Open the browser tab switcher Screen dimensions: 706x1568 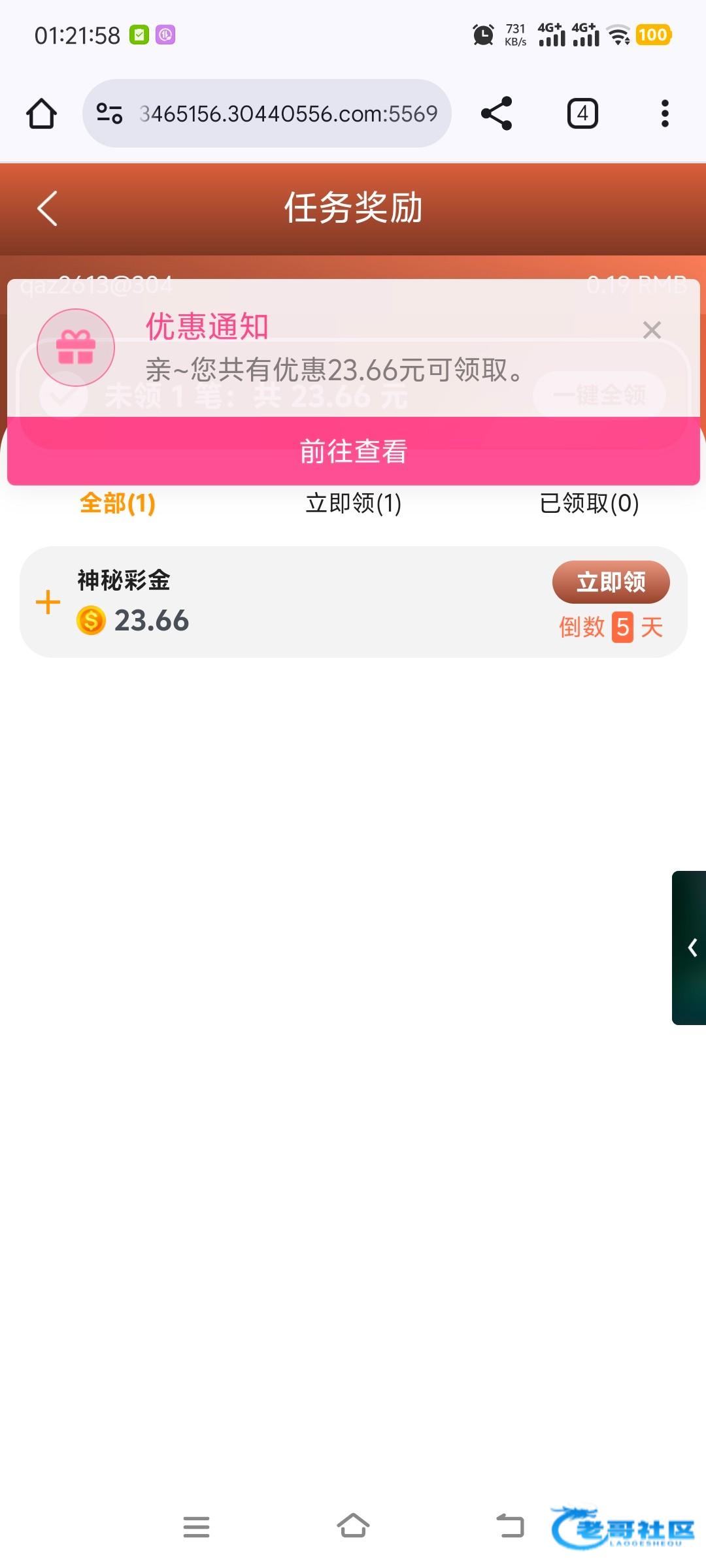(582, 114)
